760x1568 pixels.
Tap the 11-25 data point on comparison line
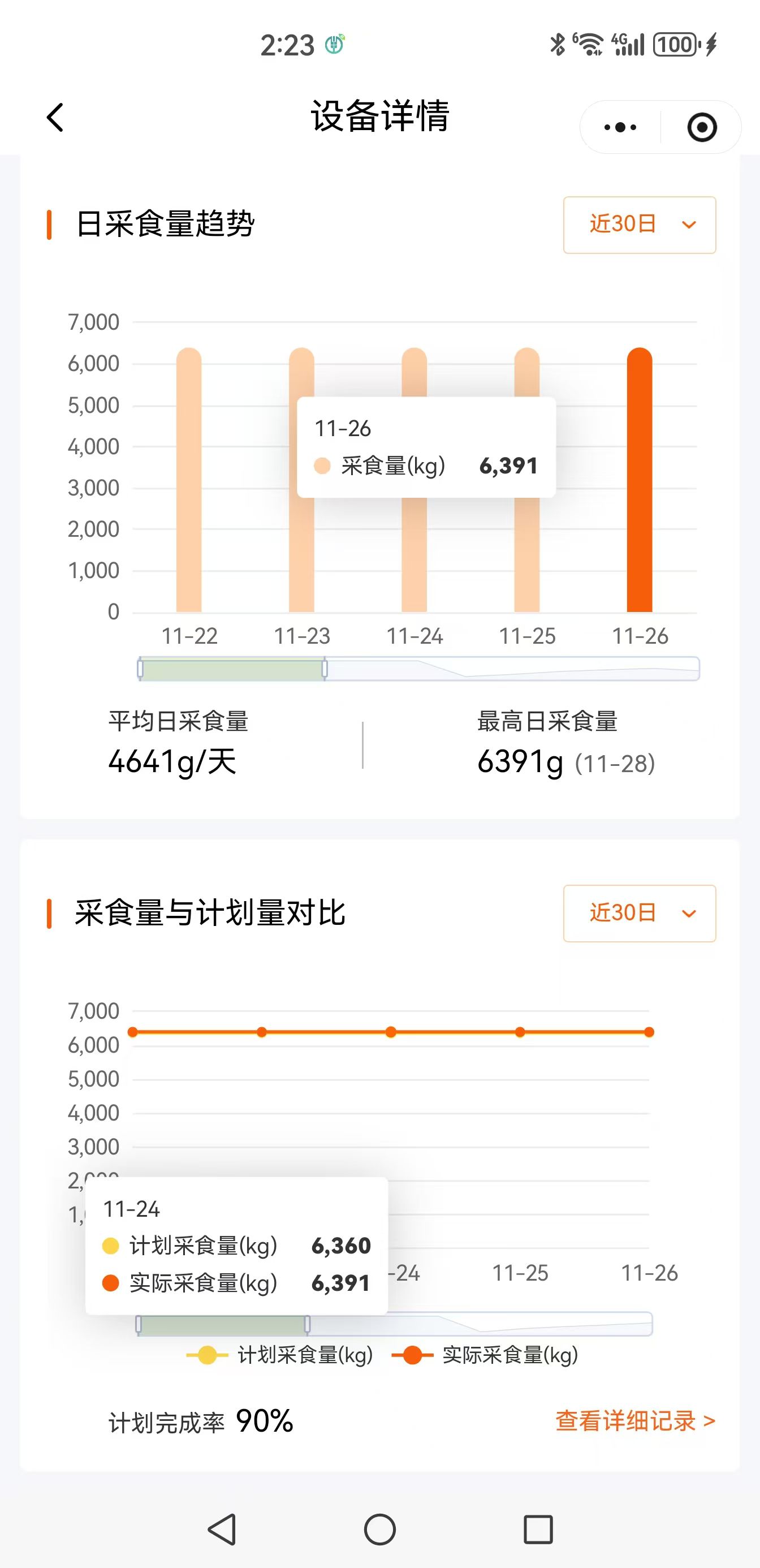tap(520, 1032)
